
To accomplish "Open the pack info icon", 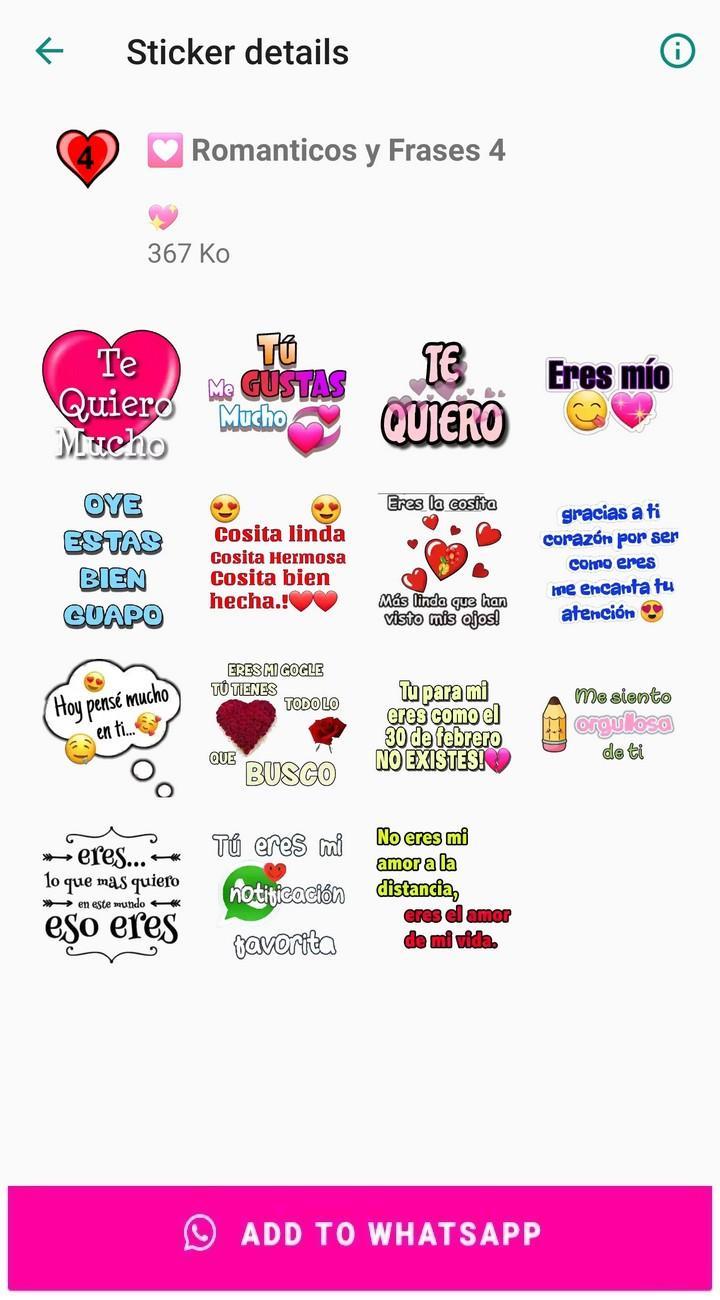I will [x=677, y=51].
